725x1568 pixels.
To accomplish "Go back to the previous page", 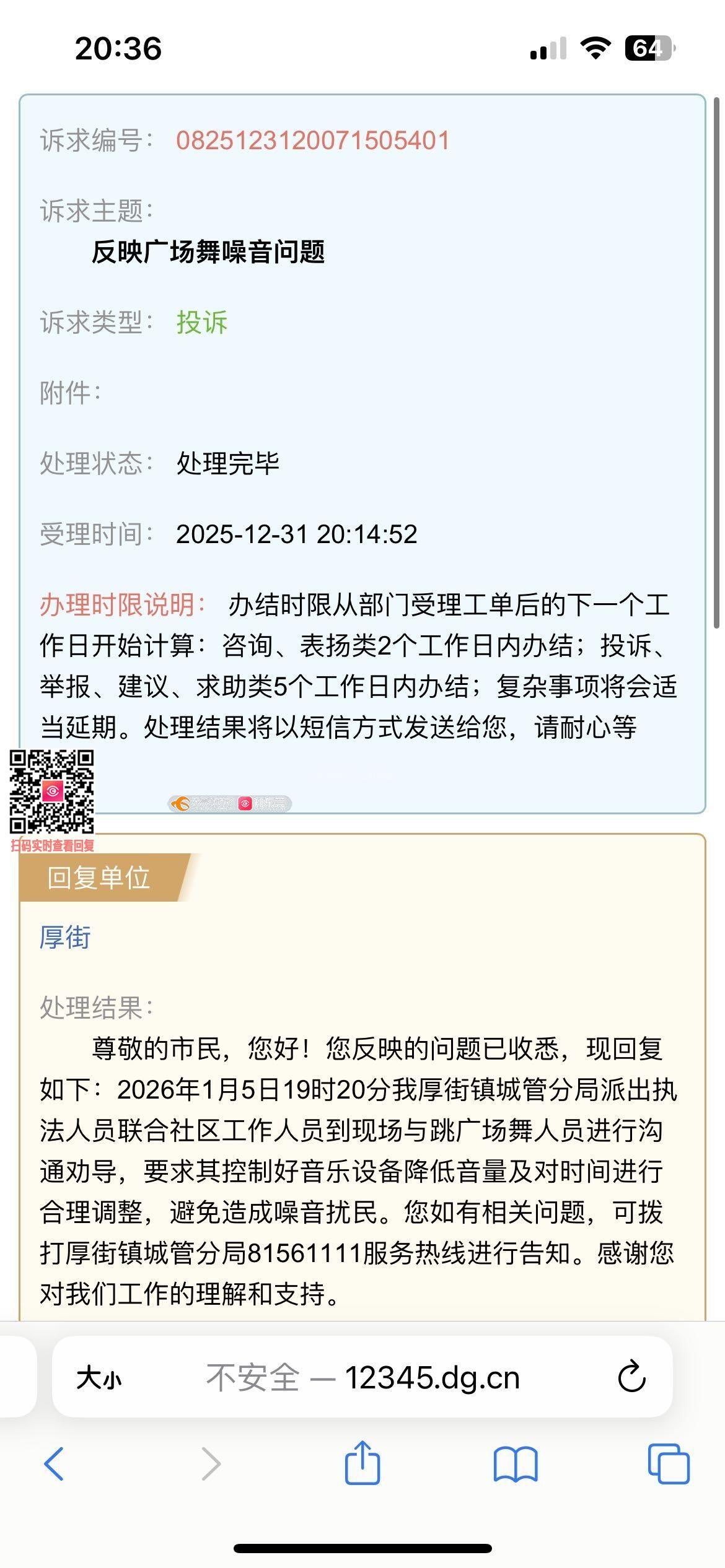I will point(55,1464).
